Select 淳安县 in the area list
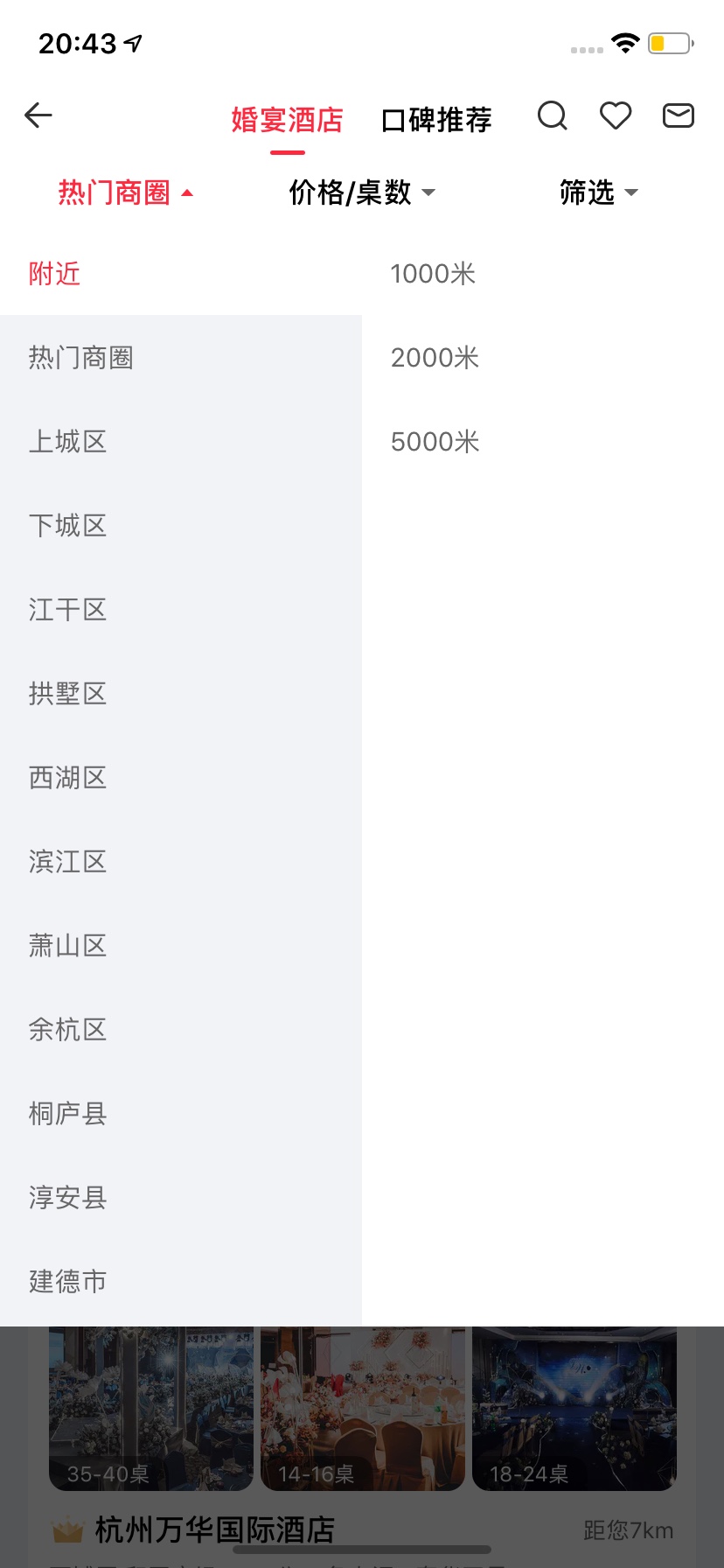The image size is (724, 1568). point(67,1198)
